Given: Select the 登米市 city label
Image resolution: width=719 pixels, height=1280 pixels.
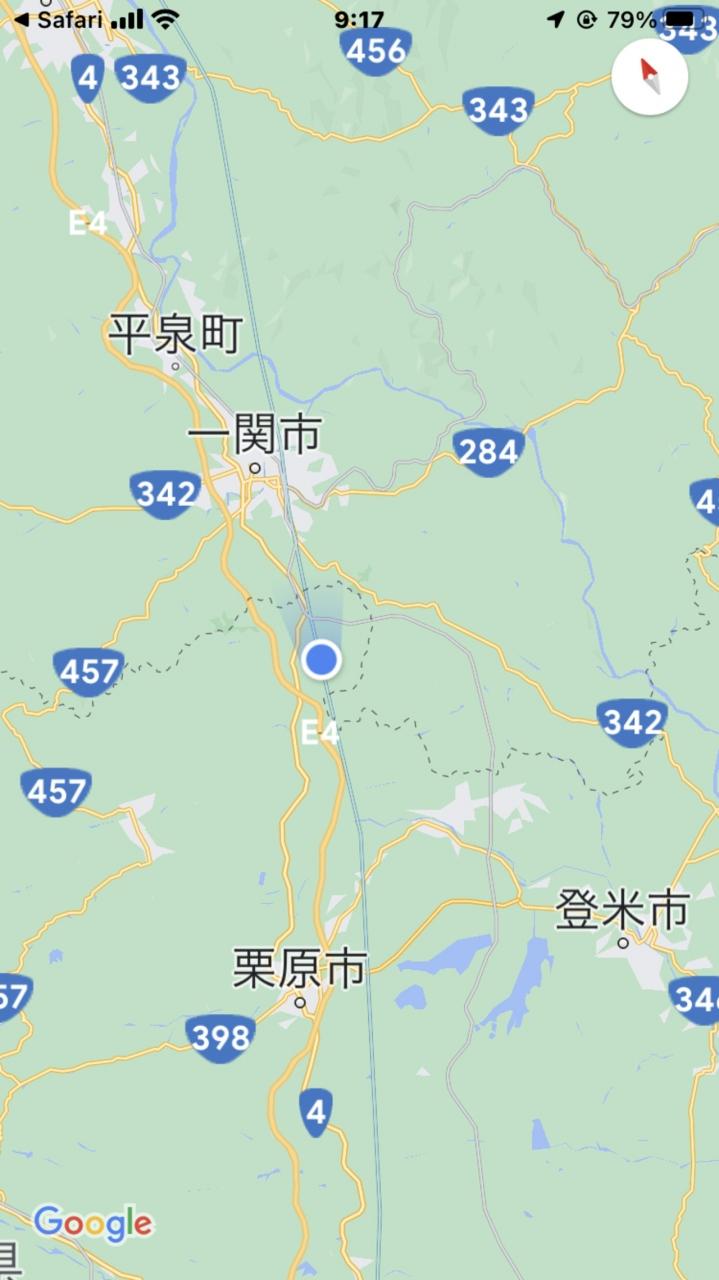Looking at the screenshot, I should click(623, 911).
